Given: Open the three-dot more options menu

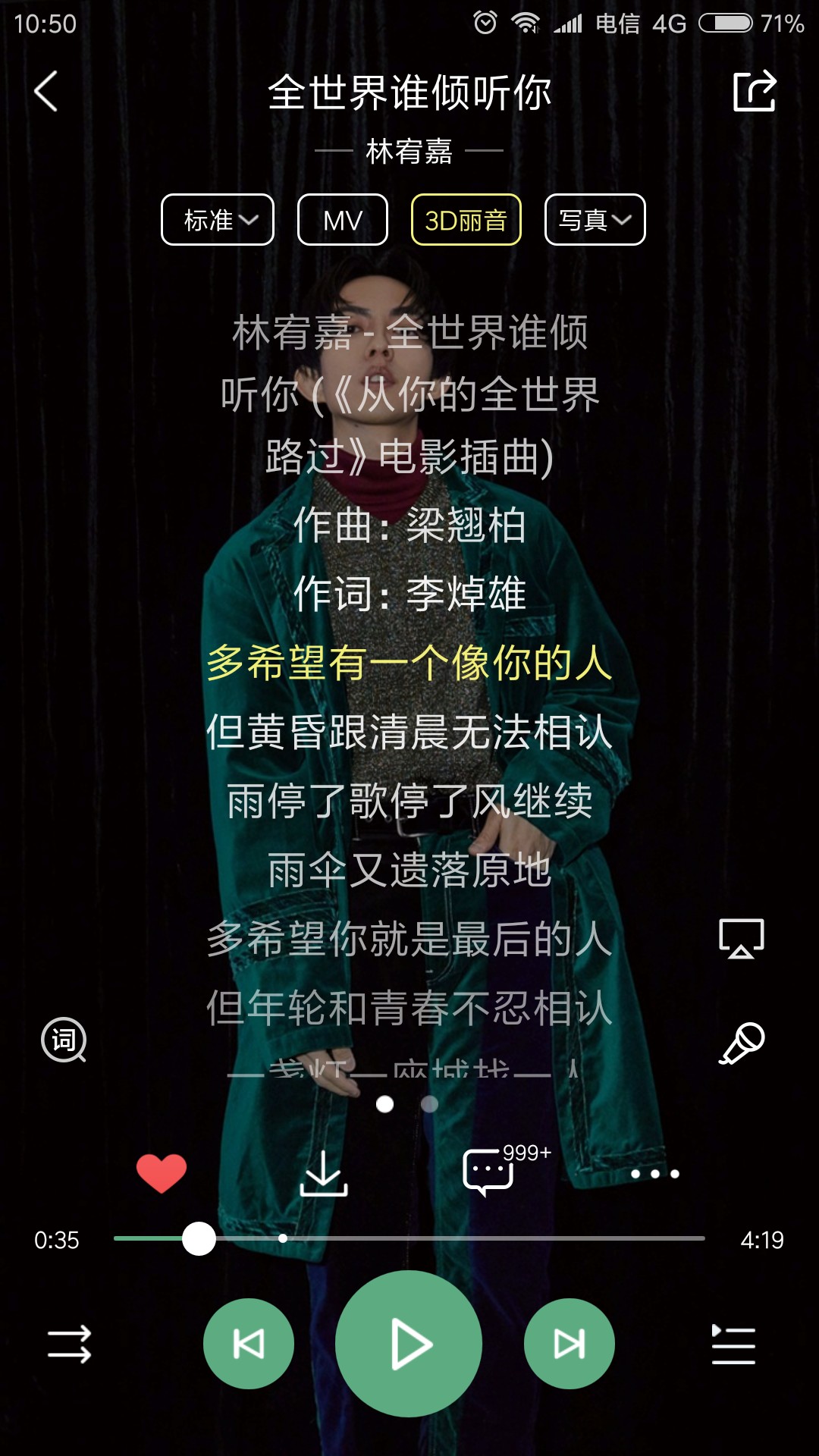Looking at the screenshot, I should (655, 1174).
